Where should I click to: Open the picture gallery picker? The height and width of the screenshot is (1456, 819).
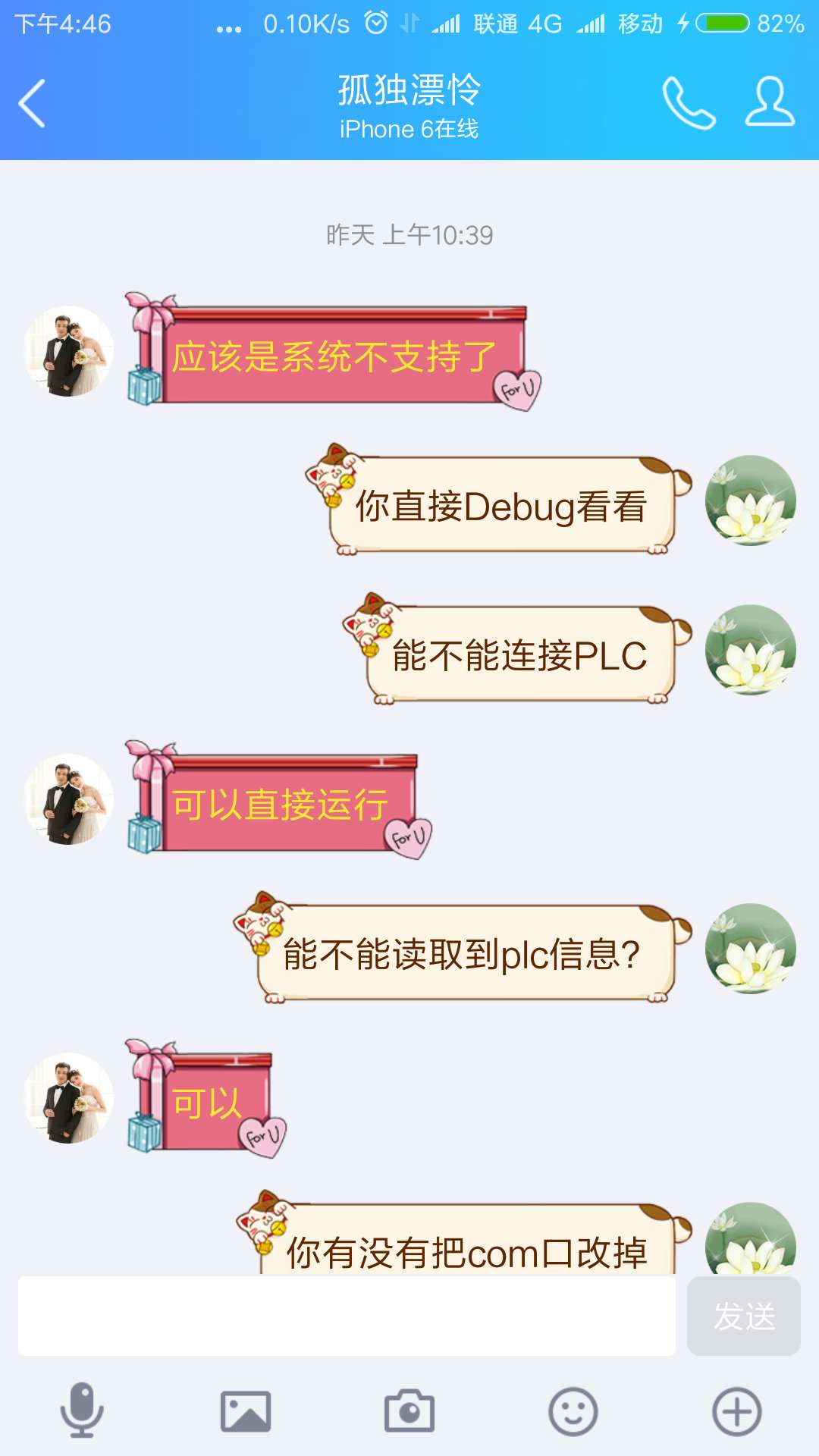coord(246,1411)
